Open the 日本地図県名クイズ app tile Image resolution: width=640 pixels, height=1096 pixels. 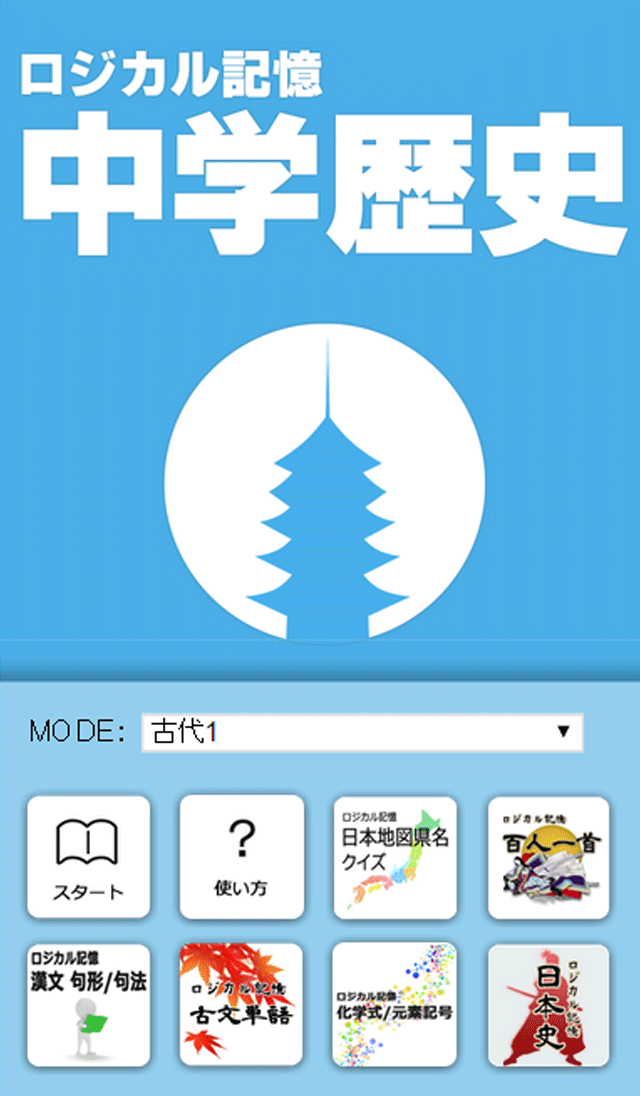click(x=395, y=857)
